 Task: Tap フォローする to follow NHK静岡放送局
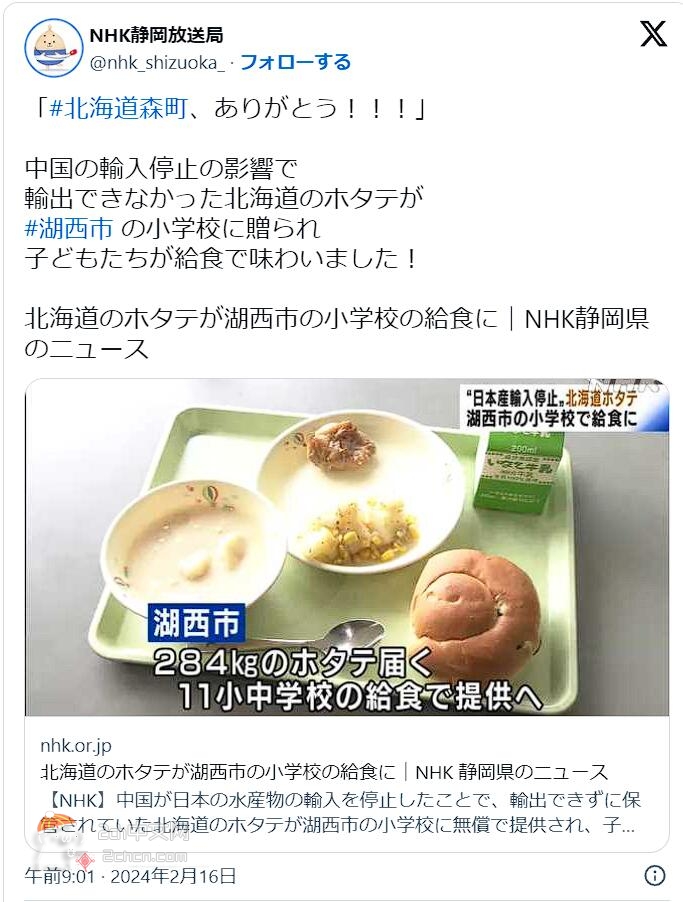point(295,62)
